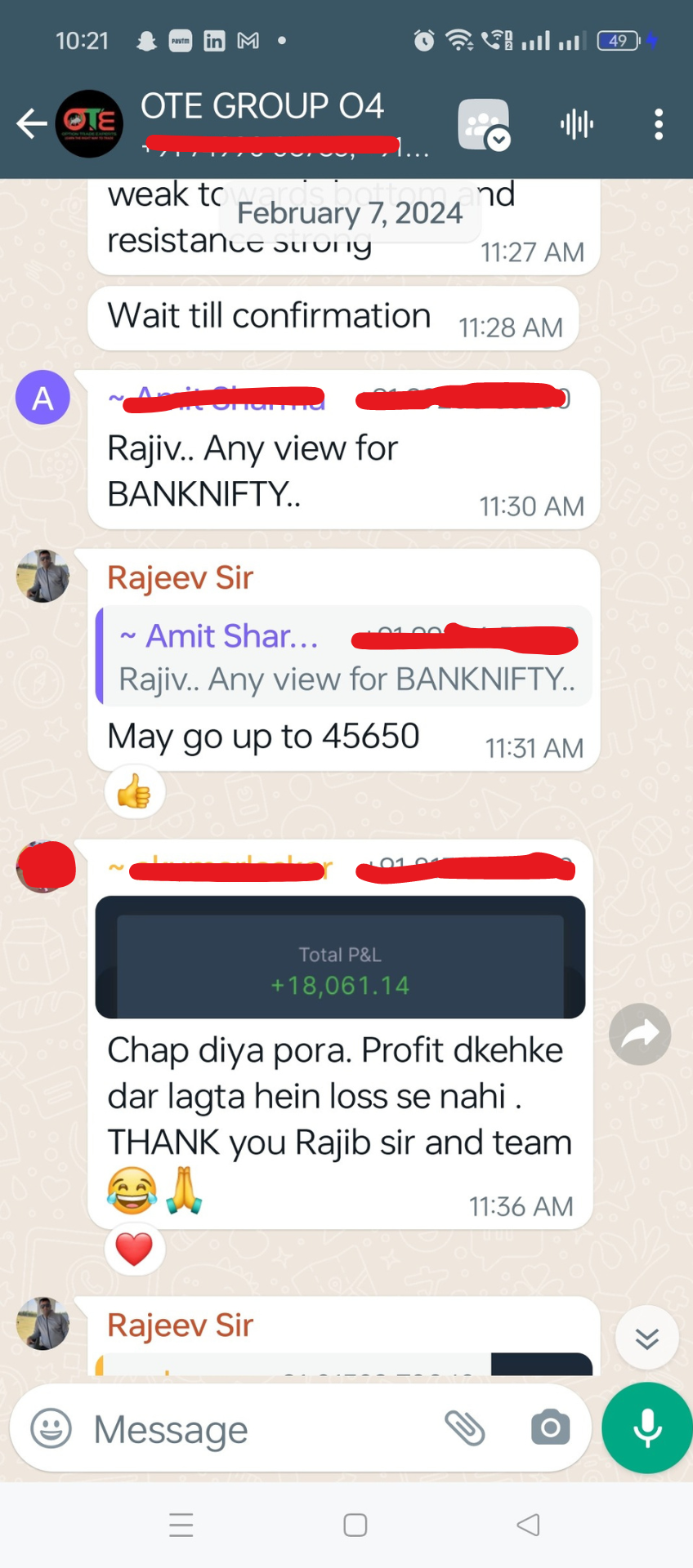The image size is (693, 1568).
Task: View heart reaction on P&L message
Action: [135, 1249]
